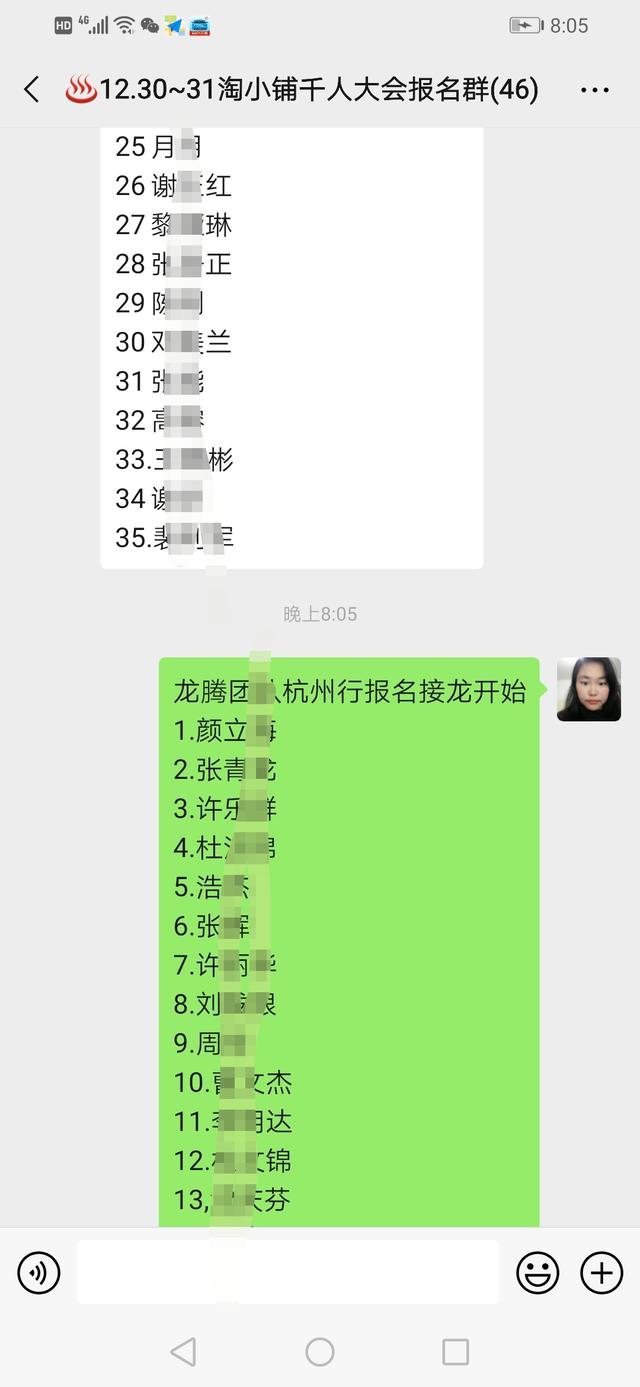Go back from the group chat
The height and width of the screenshot is (1387, 640).
[x=32, y=90]
